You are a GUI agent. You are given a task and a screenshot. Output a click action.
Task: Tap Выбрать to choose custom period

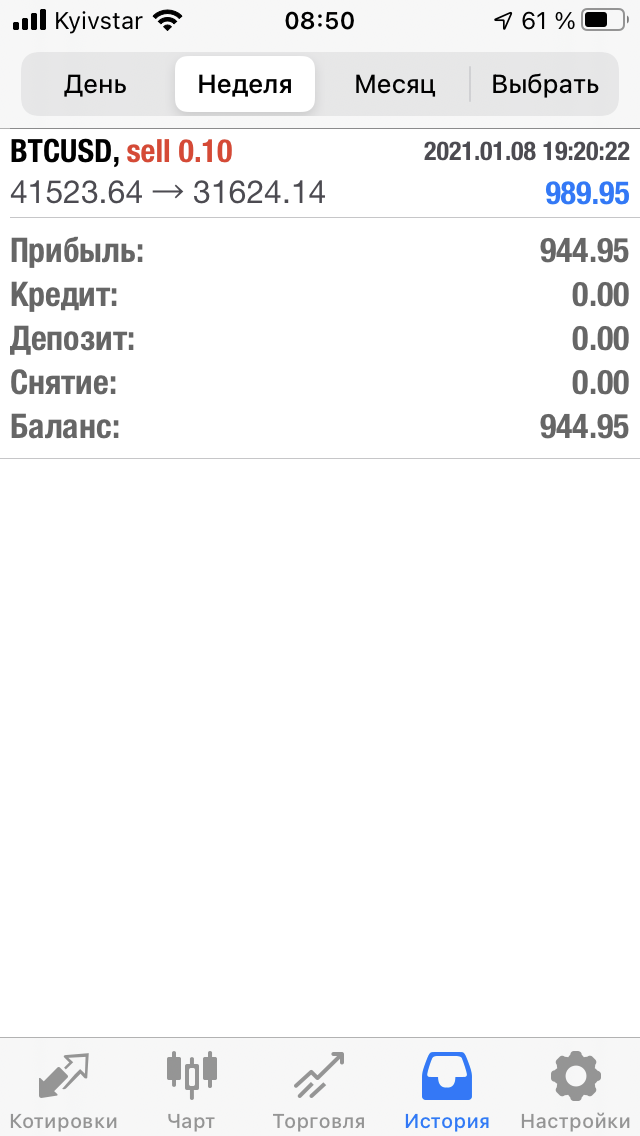pos(545,84)
